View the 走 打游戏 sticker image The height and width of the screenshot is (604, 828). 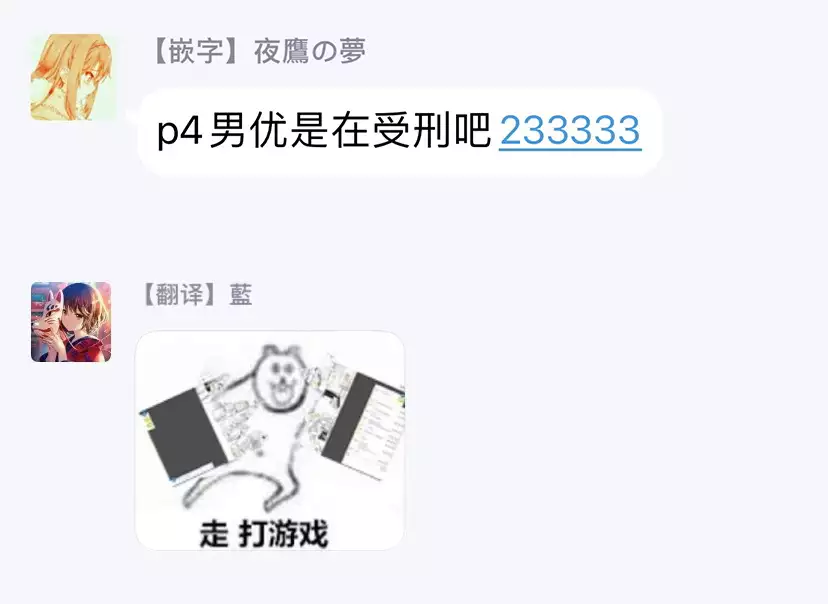tap(269, 440)
